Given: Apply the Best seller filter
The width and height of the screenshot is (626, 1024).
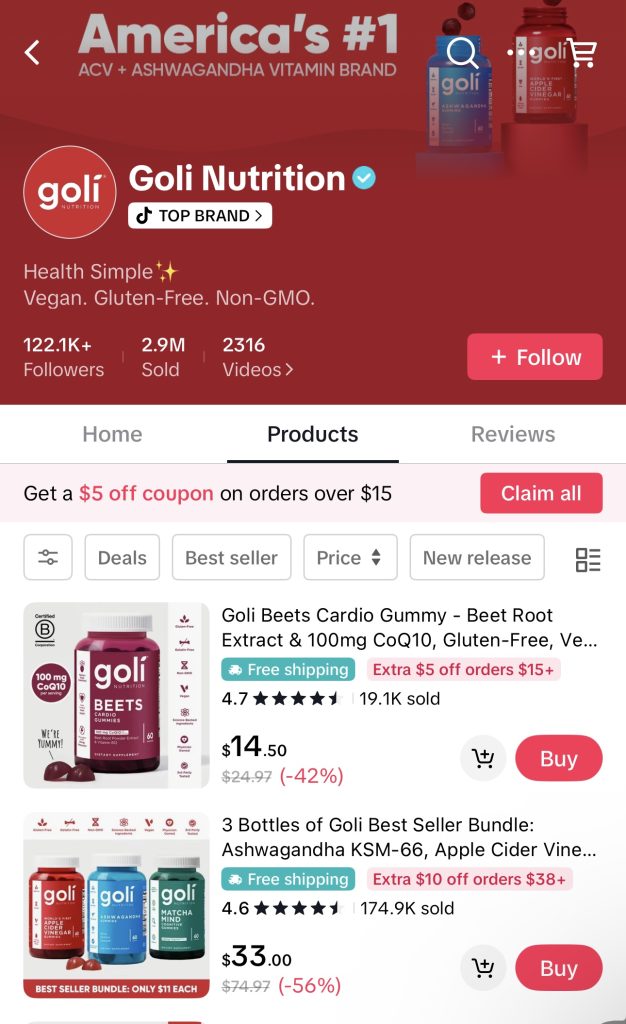Looking at the screenshot, I should 231,558.
